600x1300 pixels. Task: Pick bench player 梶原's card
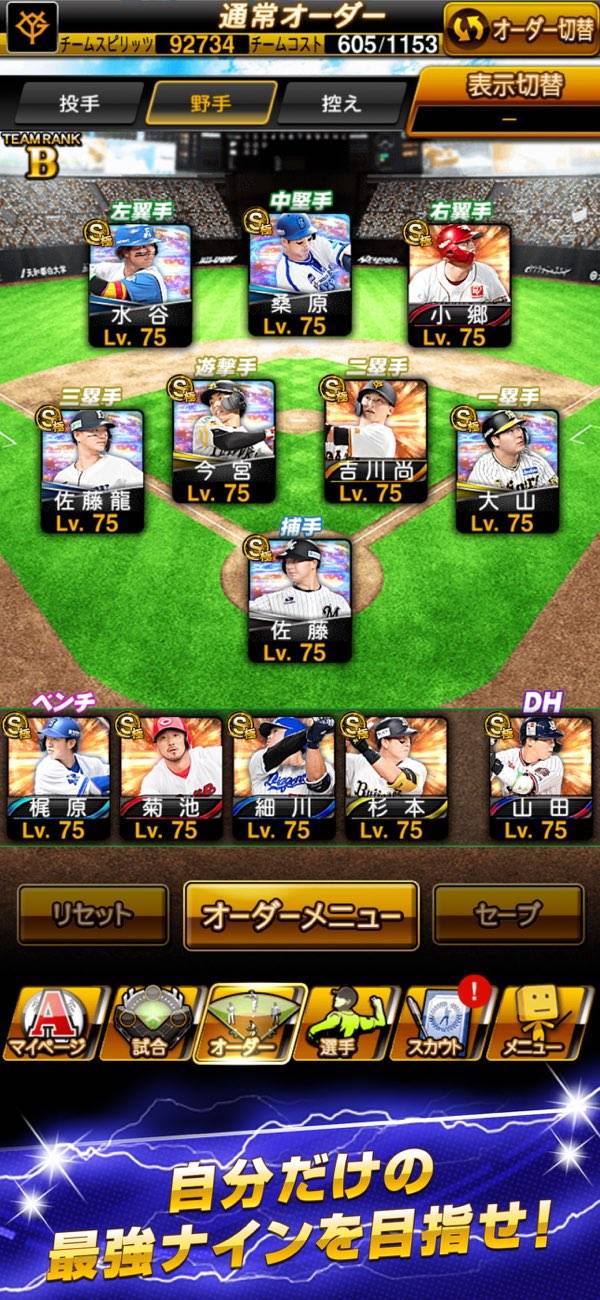point(58,777)
